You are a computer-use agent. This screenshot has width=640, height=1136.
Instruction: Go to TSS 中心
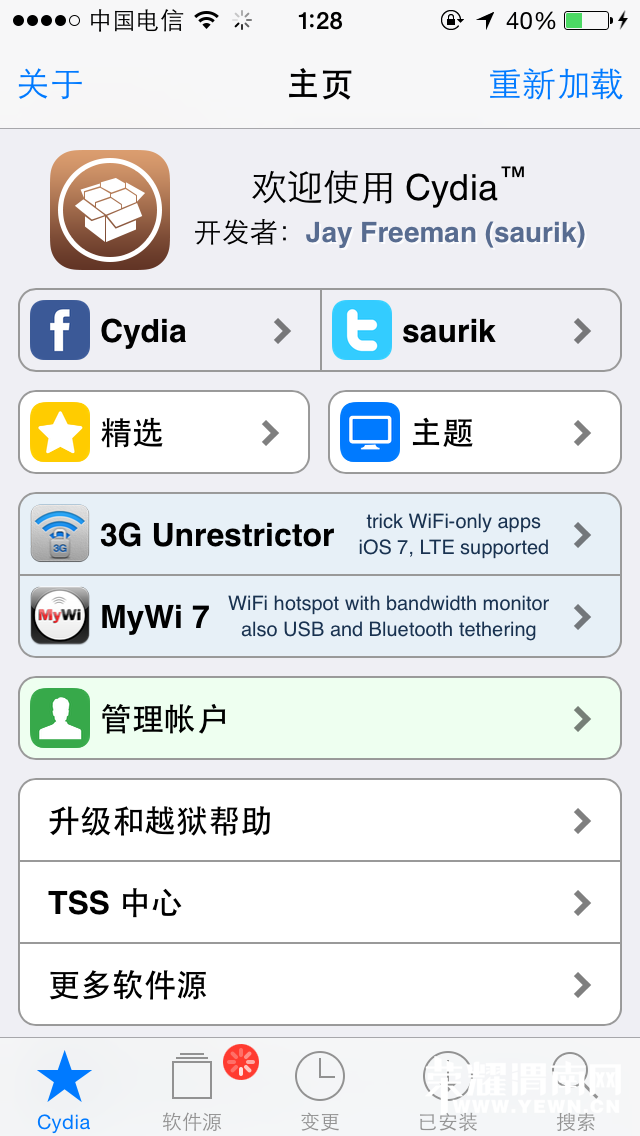click(x=320, y=903)
